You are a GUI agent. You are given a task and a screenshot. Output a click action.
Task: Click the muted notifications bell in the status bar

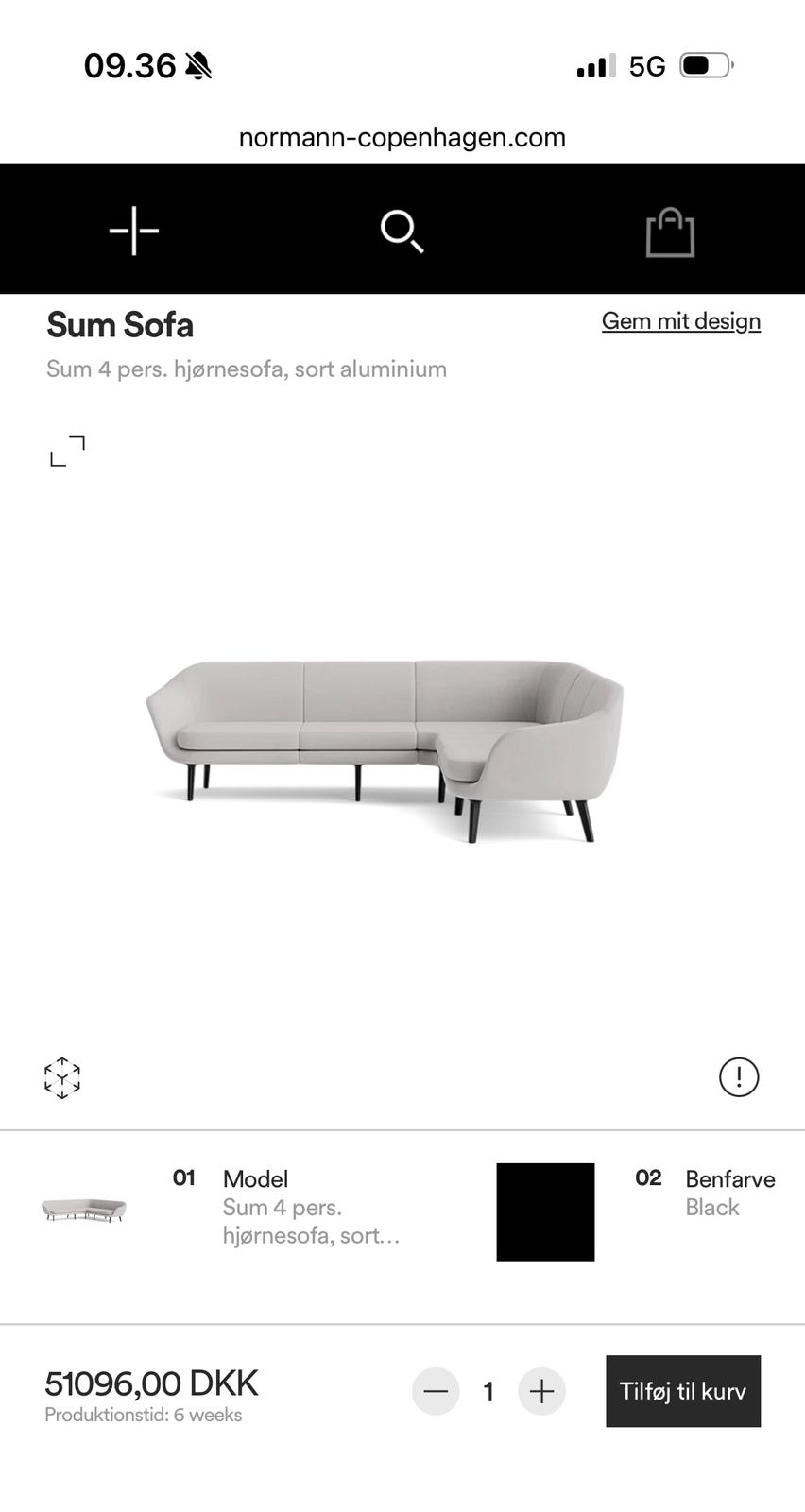[197, 64]
